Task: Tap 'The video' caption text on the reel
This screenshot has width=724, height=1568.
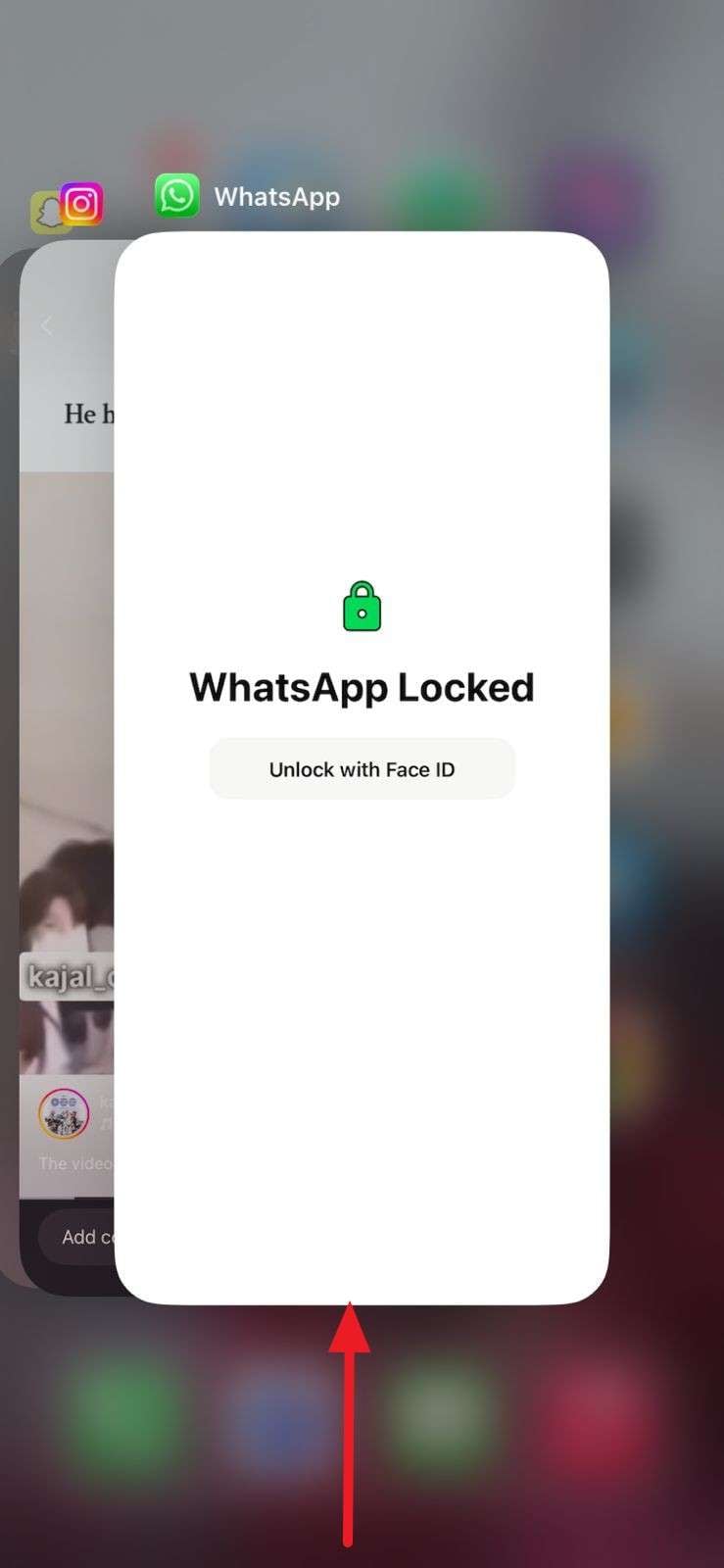Action: click(x=72, y=1162)
